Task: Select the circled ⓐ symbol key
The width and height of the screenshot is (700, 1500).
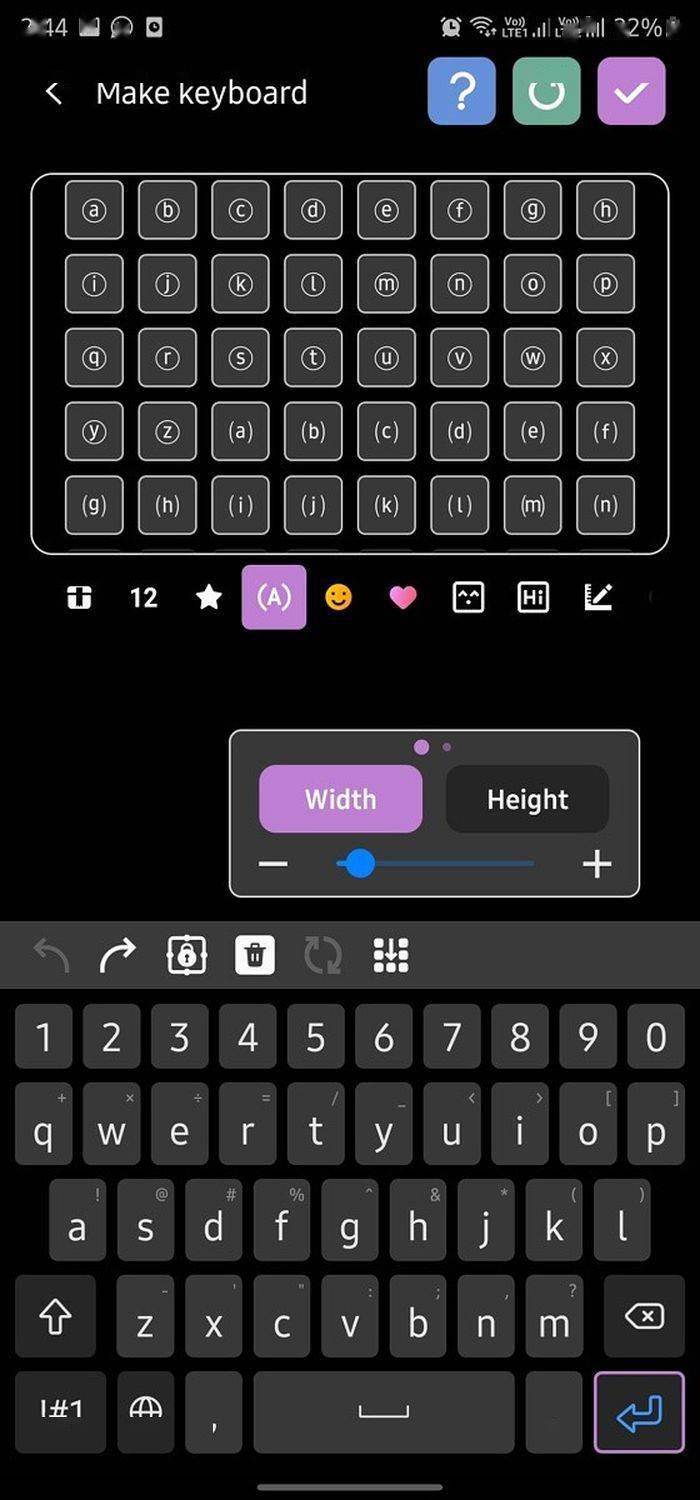Action: [94, 211]
